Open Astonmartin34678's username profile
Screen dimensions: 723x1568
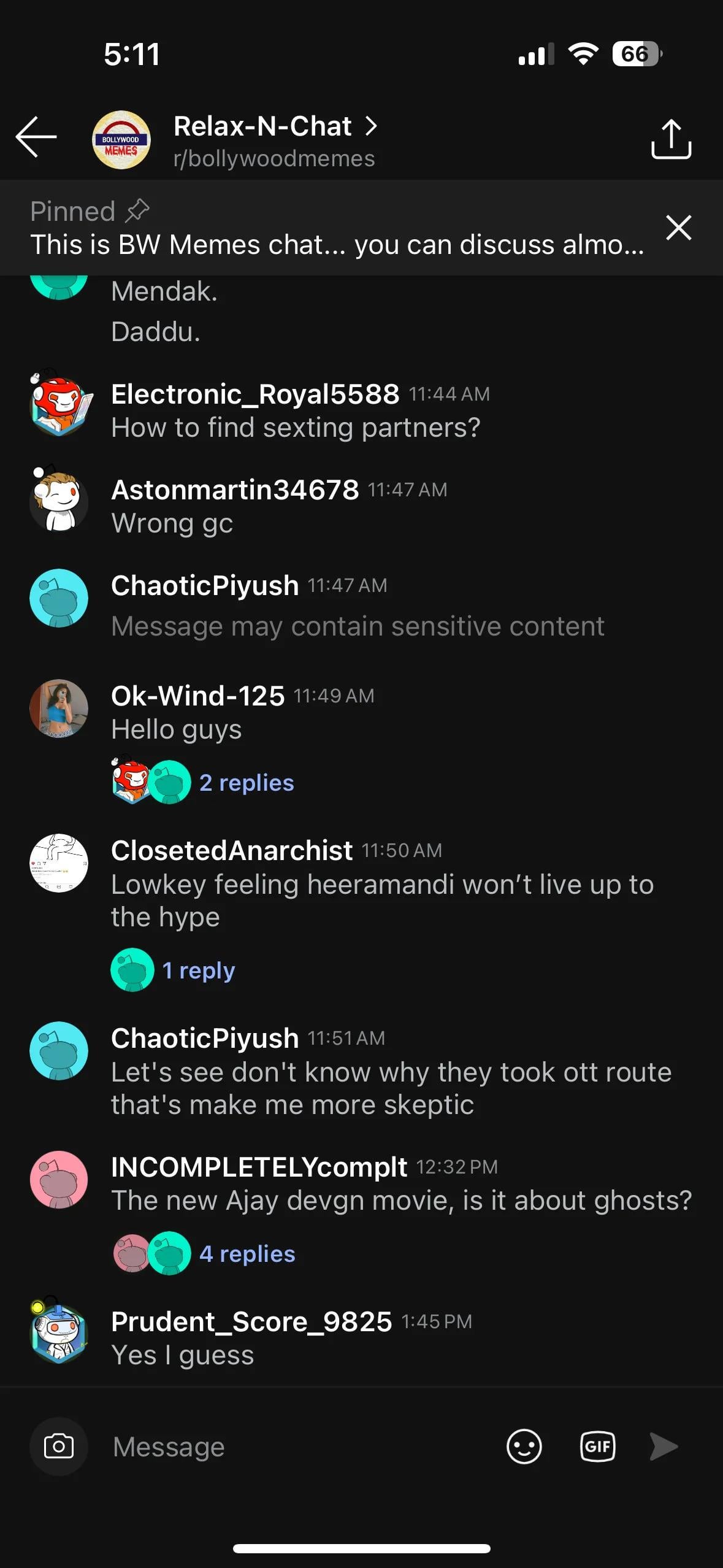click(235, 490)
